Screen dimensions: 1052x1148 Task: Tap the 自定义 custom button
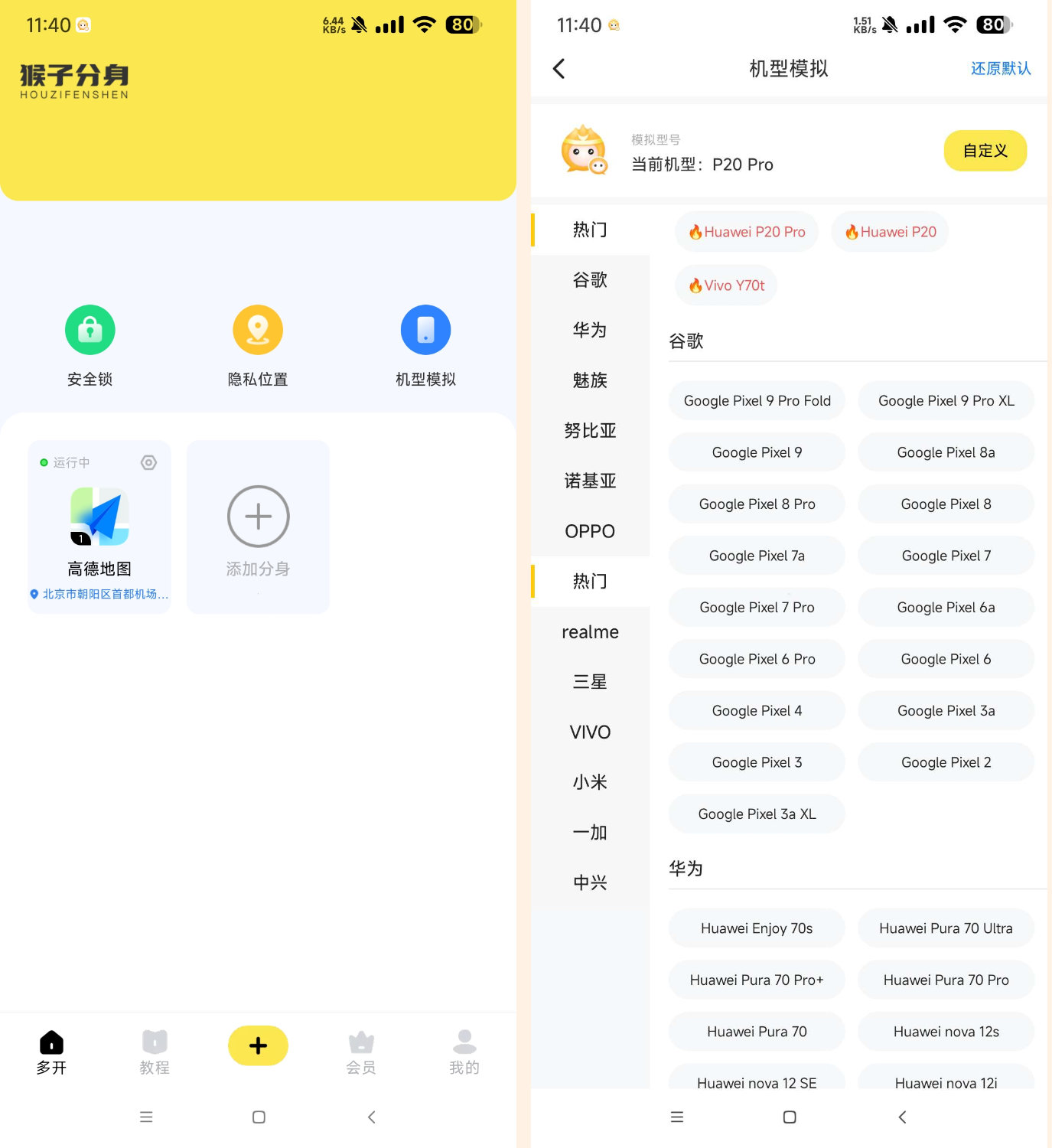[985, 151]
